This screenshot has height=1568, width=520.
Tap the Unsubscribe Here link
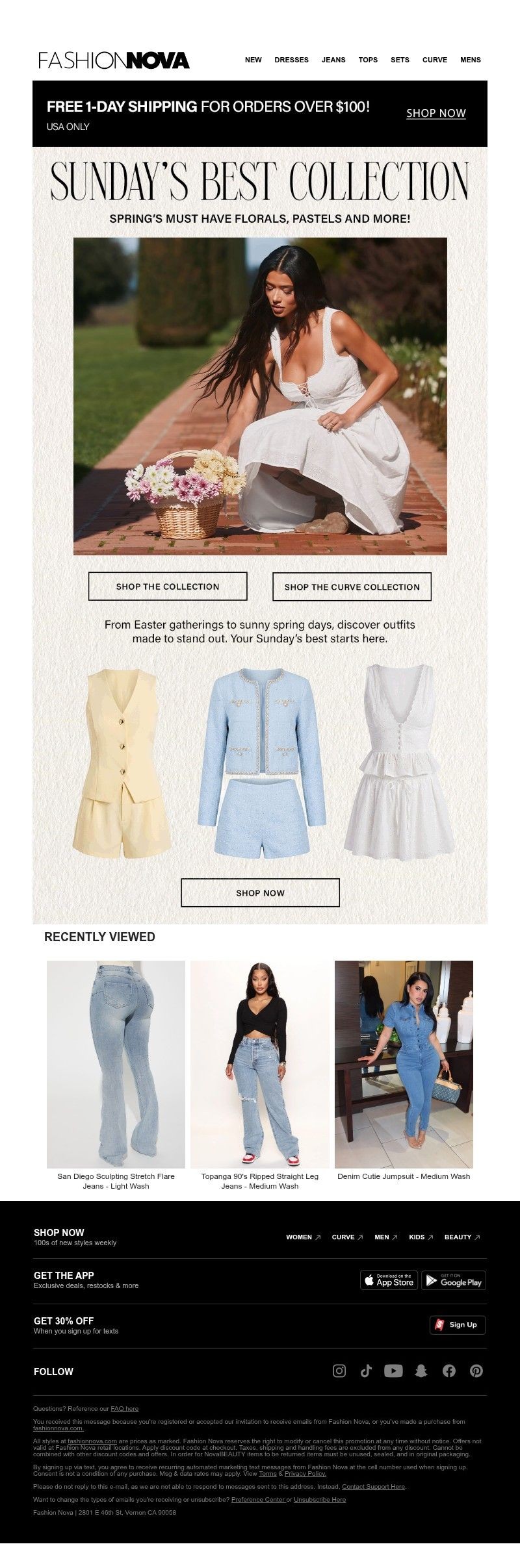(x=320, y=1500)
